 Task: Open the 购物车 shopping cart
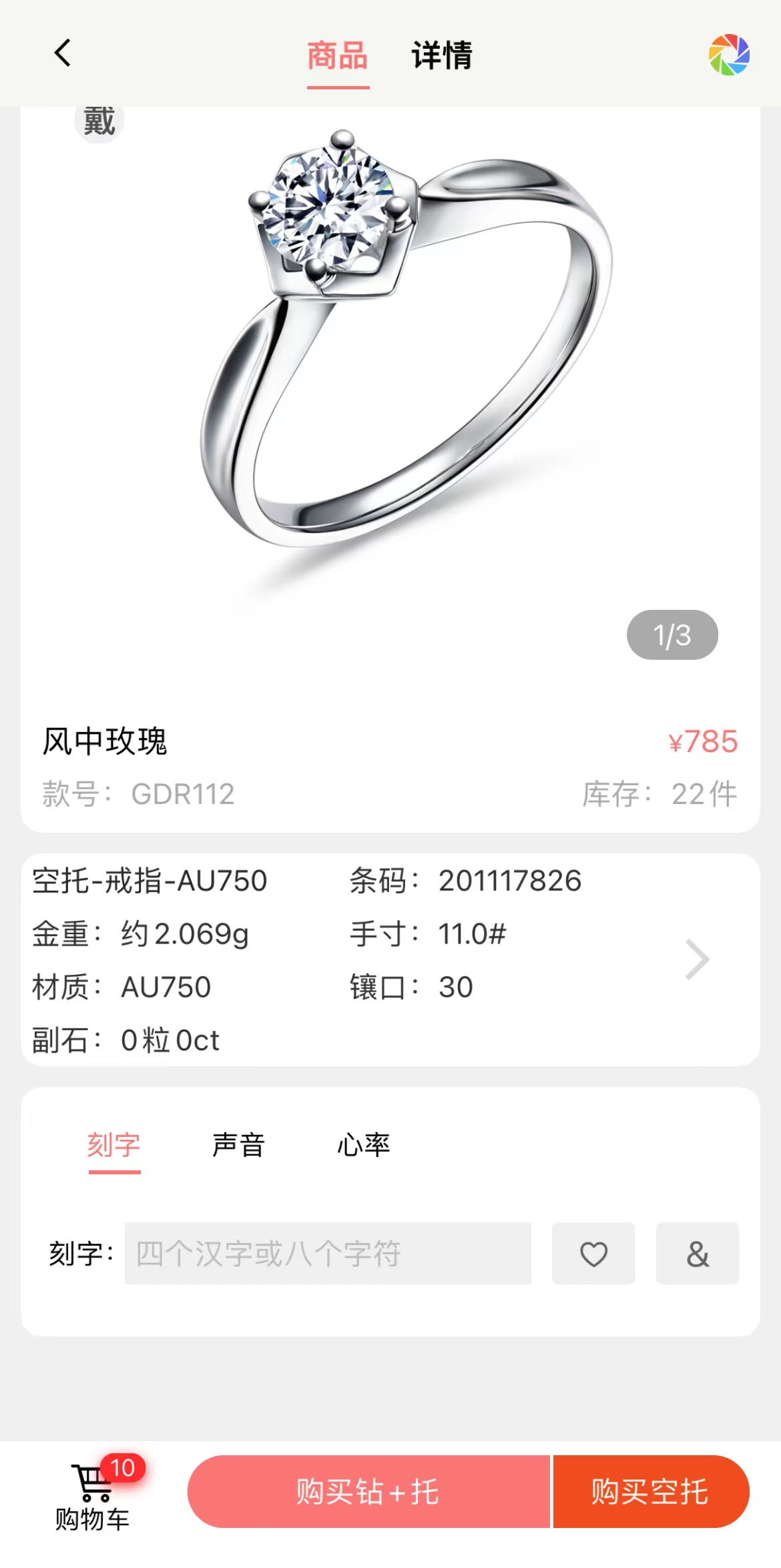pyautogui.click(x=93, y=1493)
